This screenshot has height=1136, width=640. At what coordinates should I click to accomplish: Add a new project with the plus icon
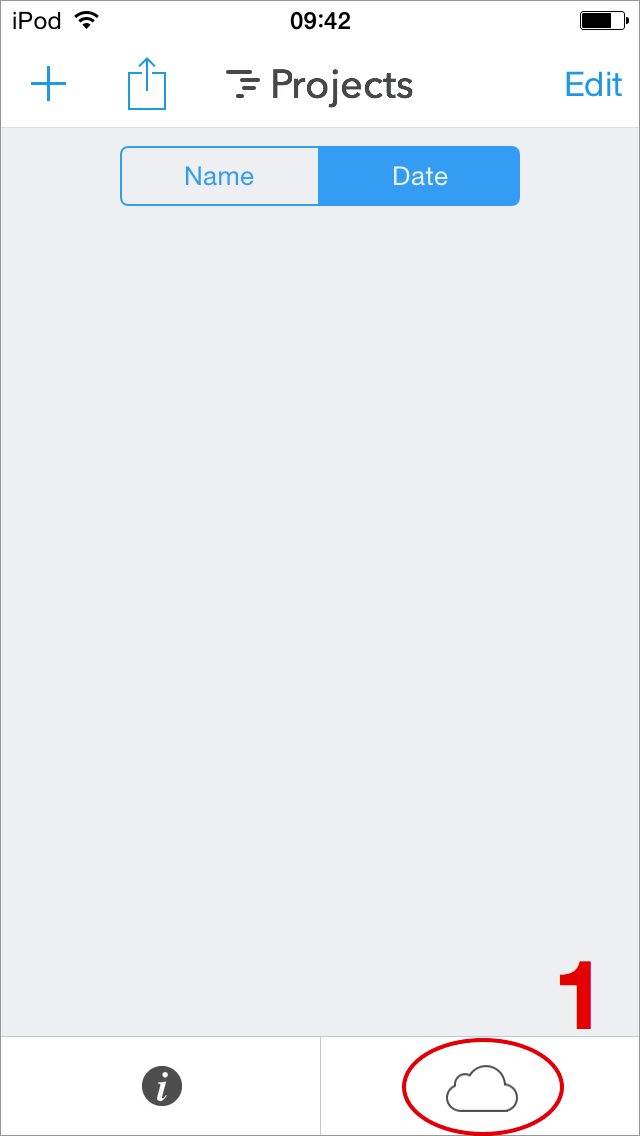click(48, 85)
